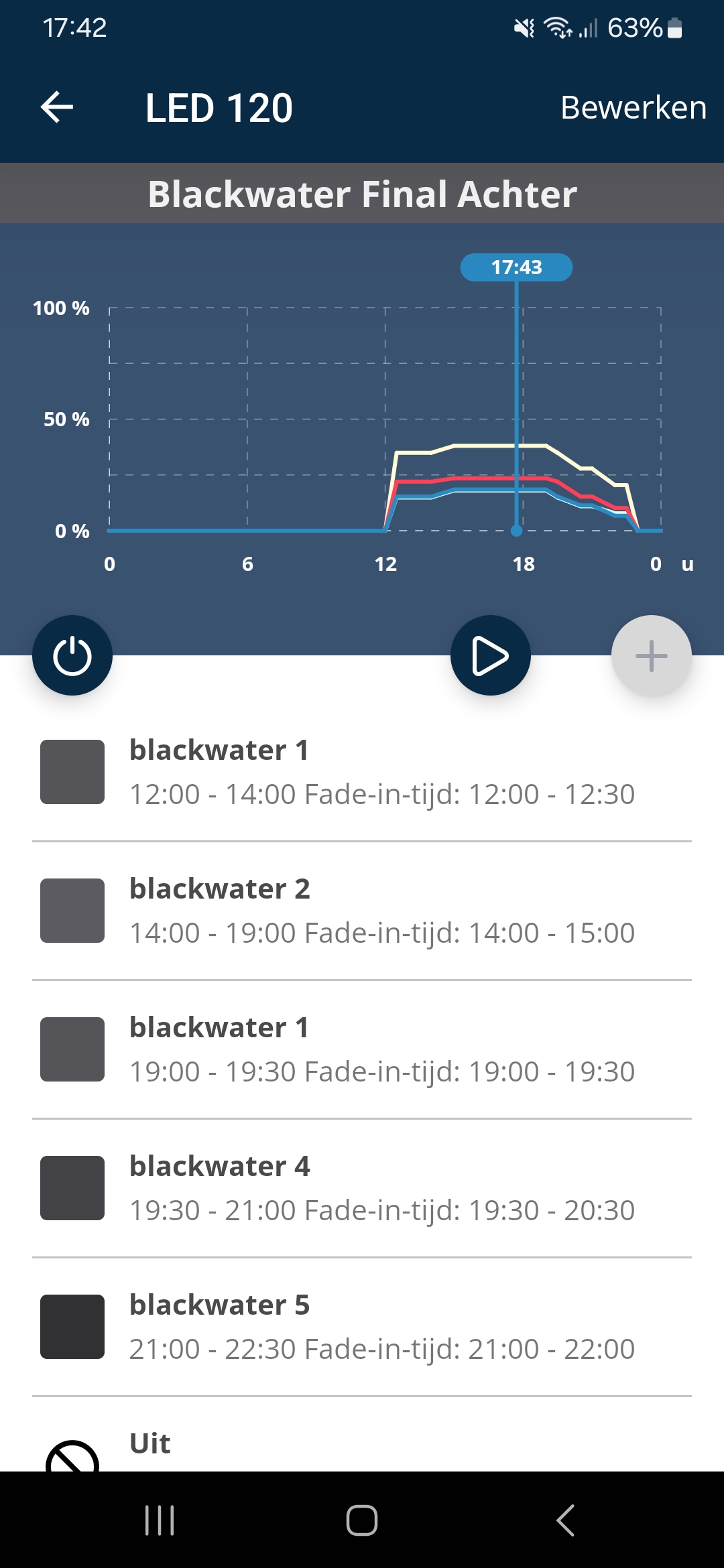
Task: Open the blackwater 5 entry
Action: click(x=362, y=1327)
